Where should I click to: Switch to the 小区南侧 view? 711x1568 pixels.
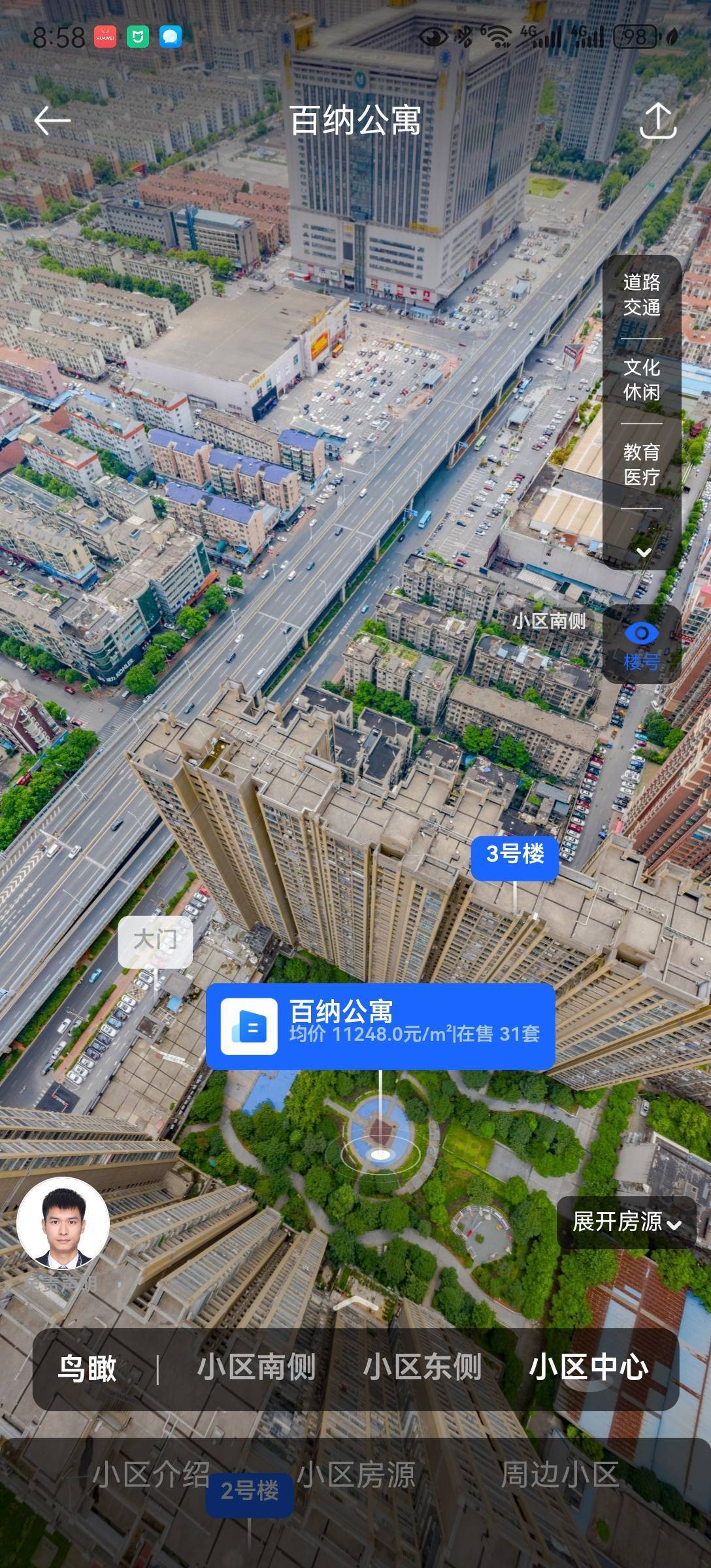(x=256, y=1368)
